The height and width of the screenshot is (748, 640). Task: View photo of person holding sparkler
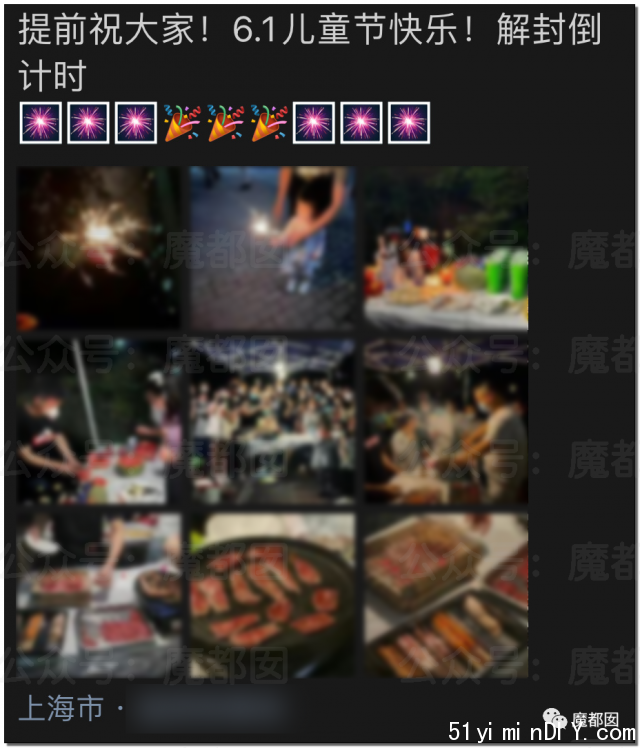tap(272, 247)
